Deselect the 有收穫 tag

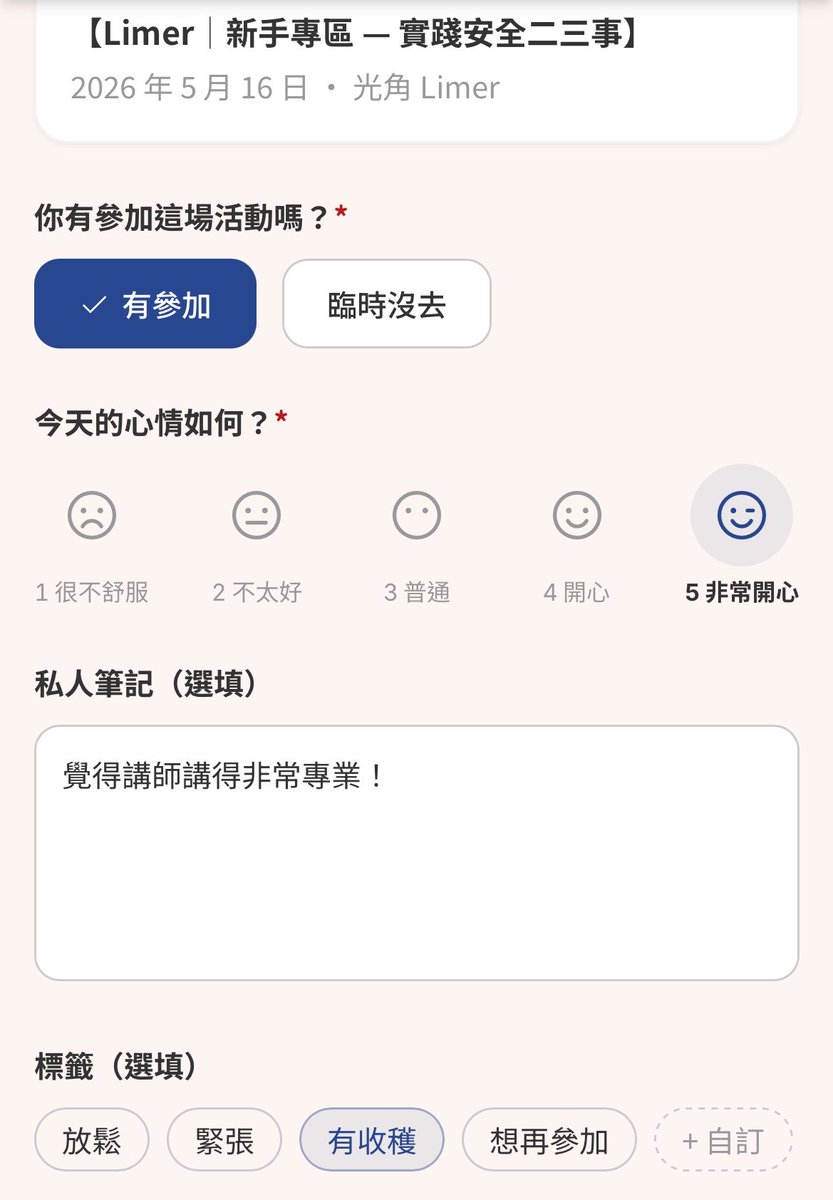[372, 1140]
